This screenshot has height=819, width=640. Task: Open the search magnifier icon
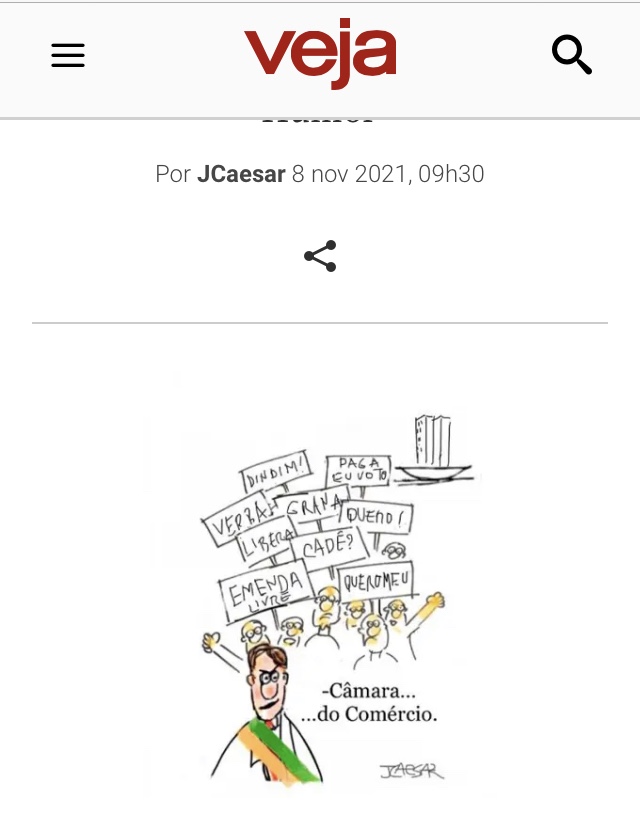[x=571, y=55]
